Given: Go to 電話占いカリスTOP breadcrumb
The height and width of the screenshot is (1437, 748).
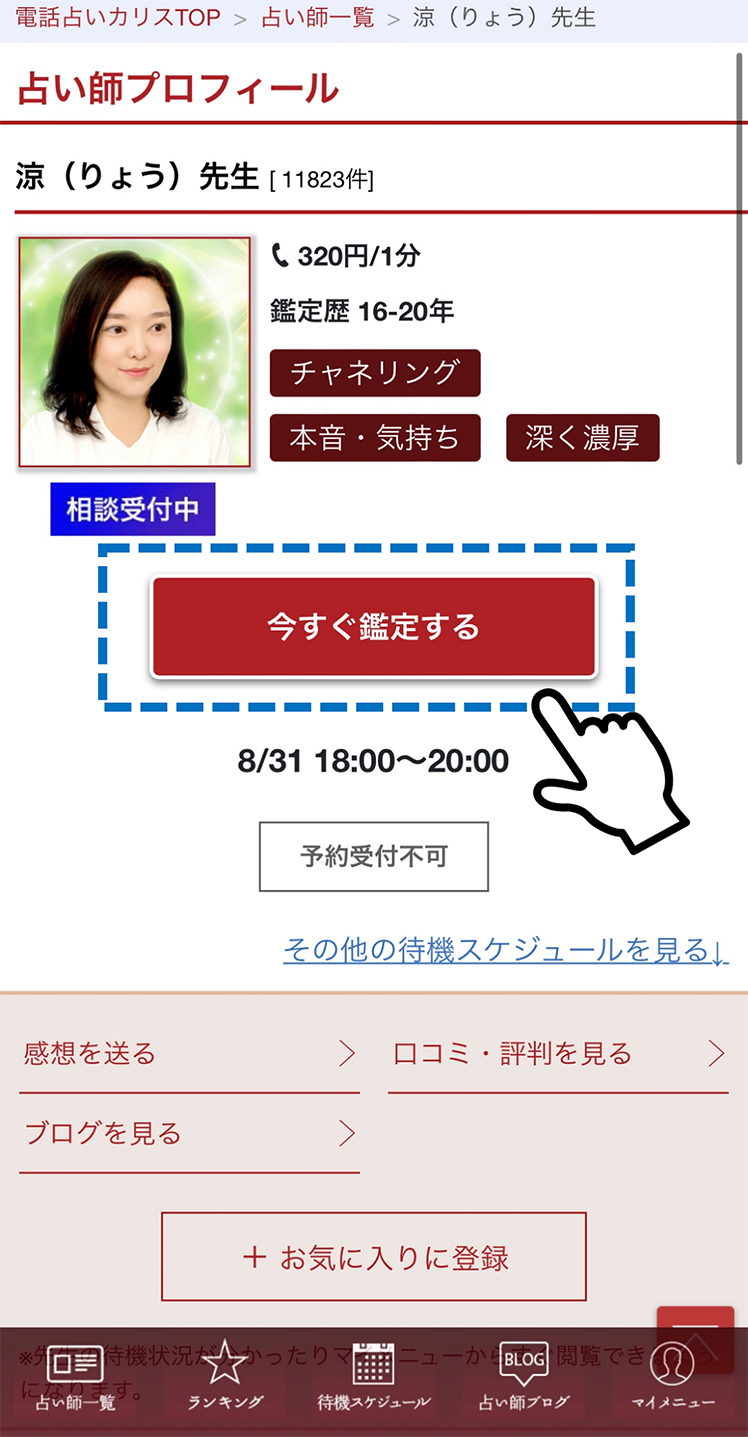Looking at the screenshot, I should coord(118,18).
